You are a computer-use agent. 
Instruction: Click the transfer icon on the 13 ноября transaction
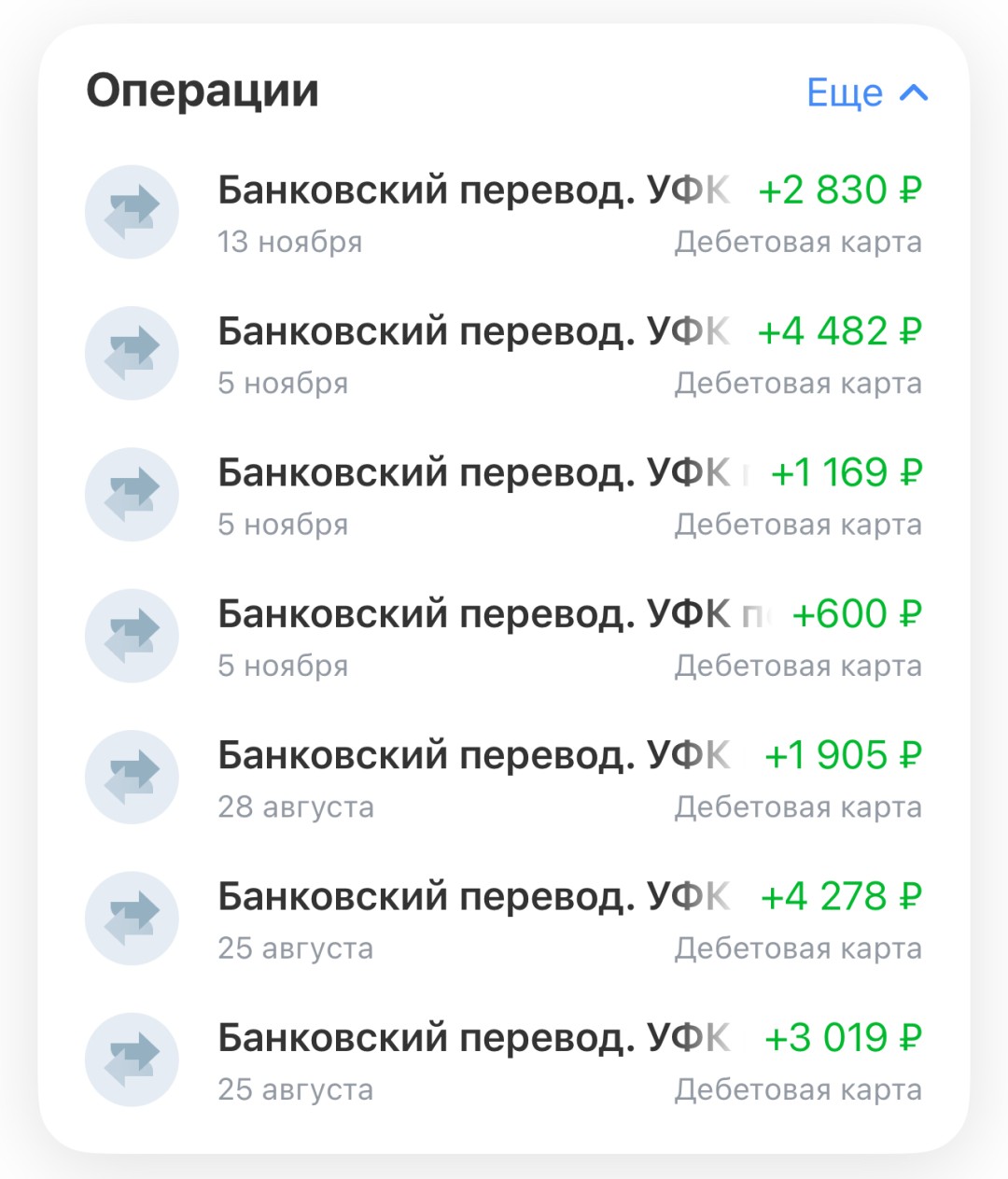[x=132, y=213]
